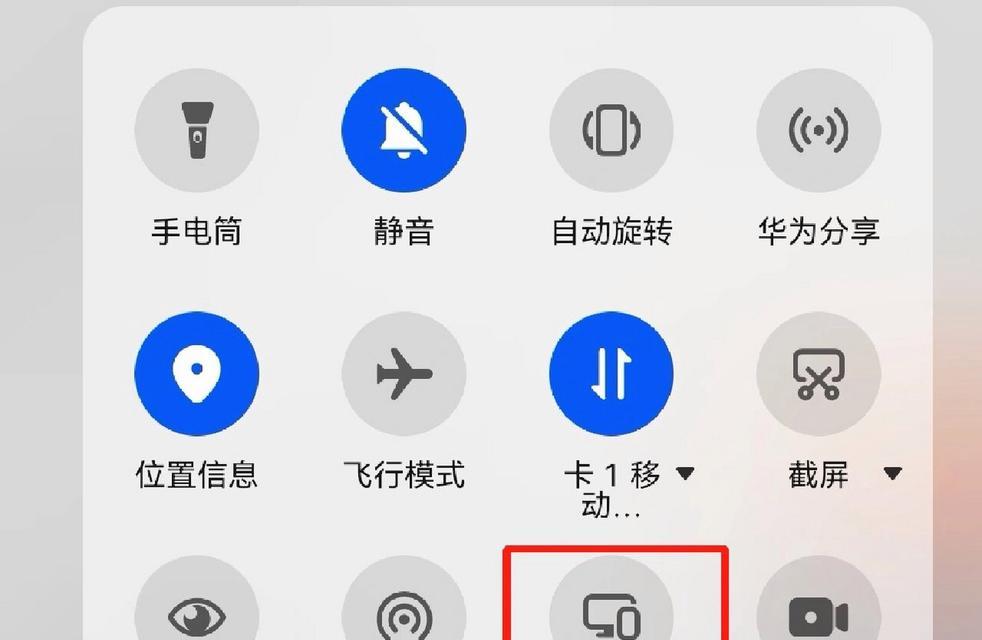Expand the 截屏 screenshot options arrow
982x640 pixels.
click(x=893, y=474)
